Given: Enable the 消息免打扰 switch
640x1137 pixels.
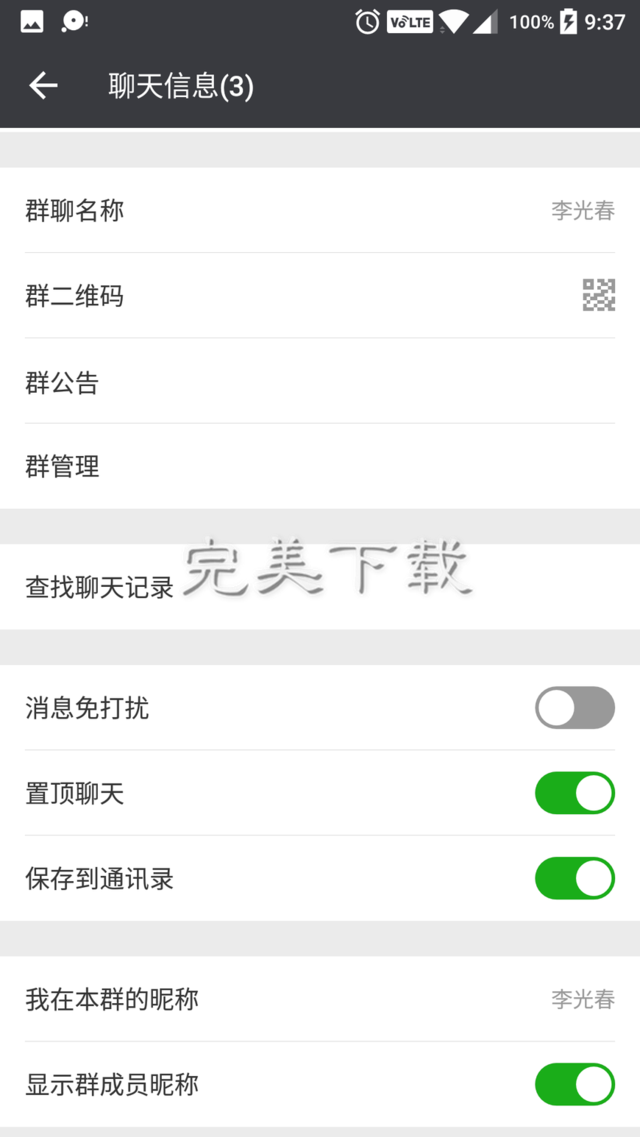Looking at the screenshot, I should [574, 708].
